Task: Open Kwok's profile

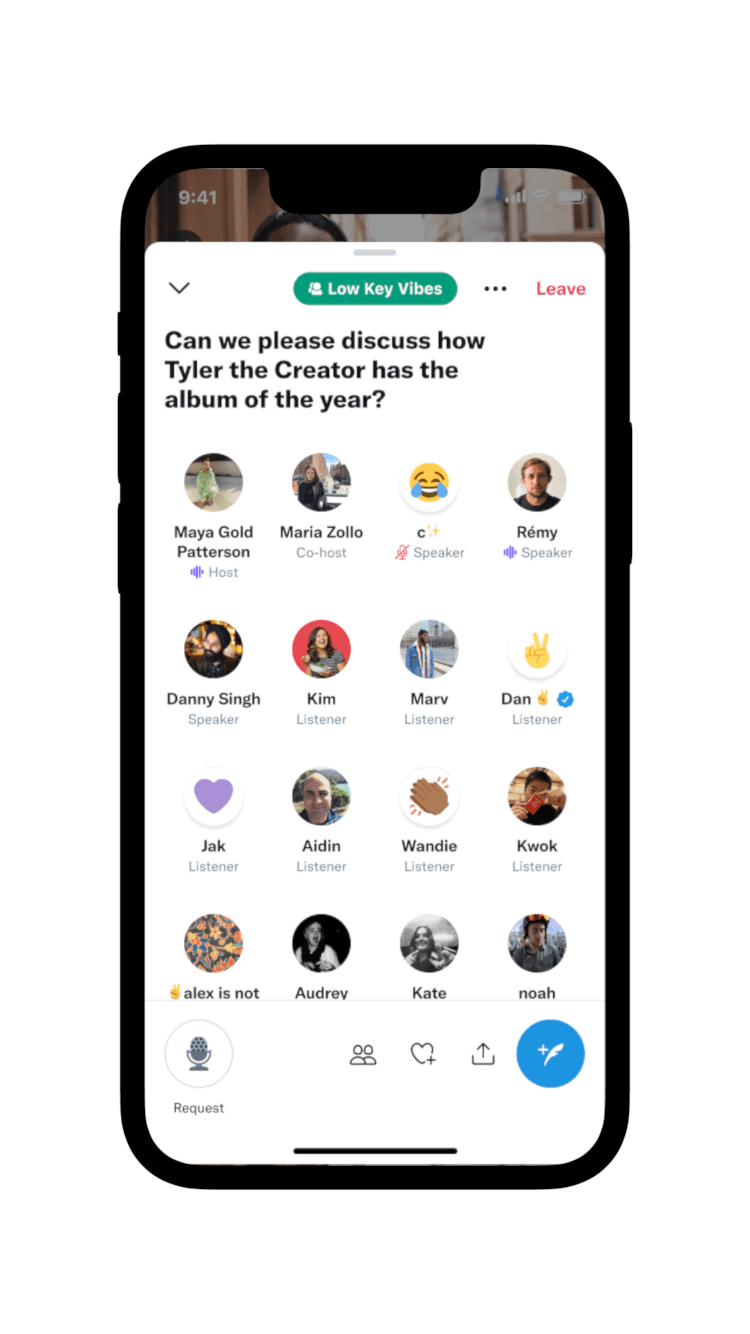Action: 537,796
